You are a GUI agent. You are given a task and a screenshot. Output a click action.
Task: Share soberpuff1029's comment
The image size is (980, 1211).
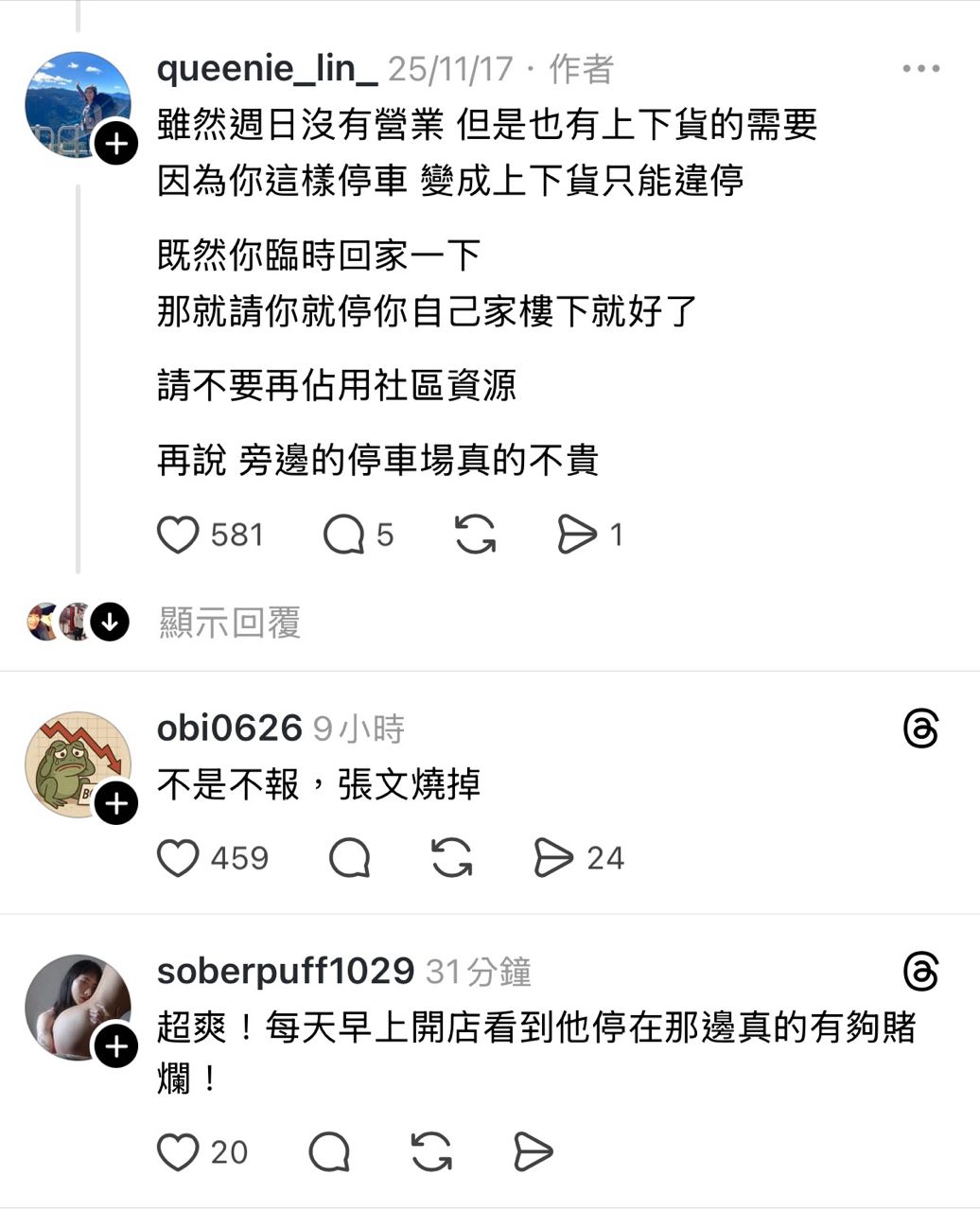click(533, 1152)
